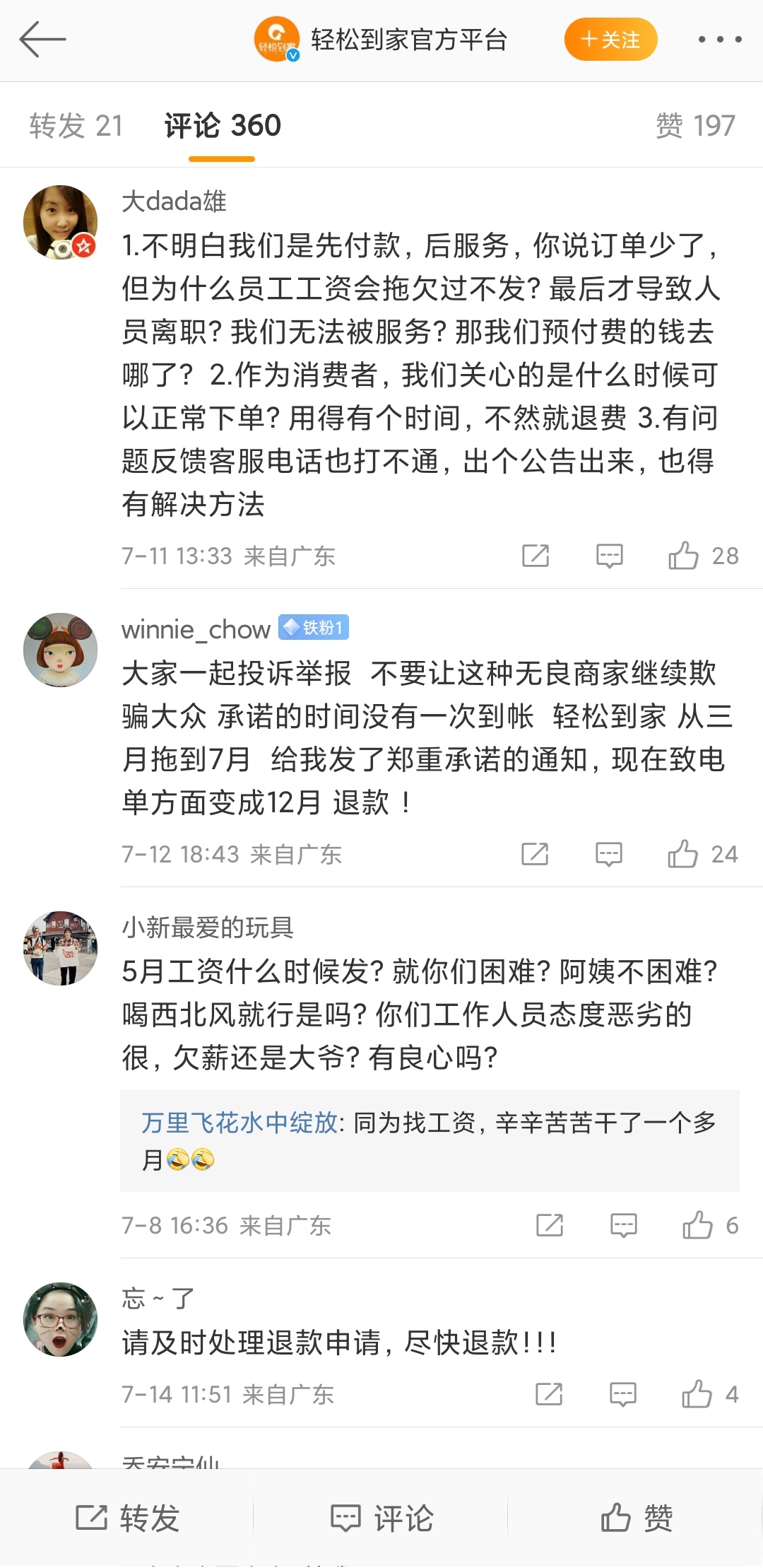Tap 转发 in the bottom bar

[128, 1518]
